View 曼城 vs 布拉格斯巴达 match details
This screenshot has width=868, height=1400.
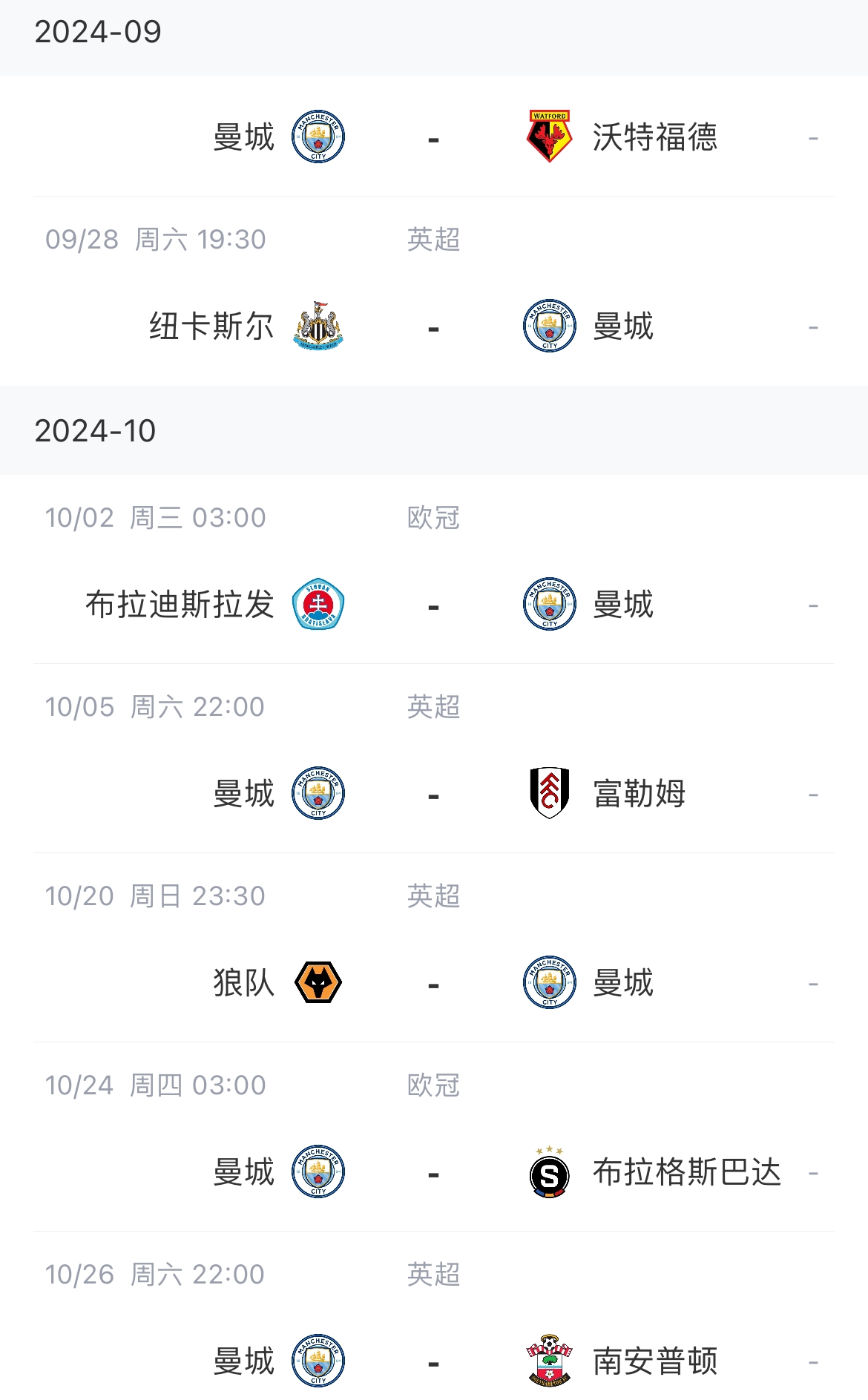434,1173
